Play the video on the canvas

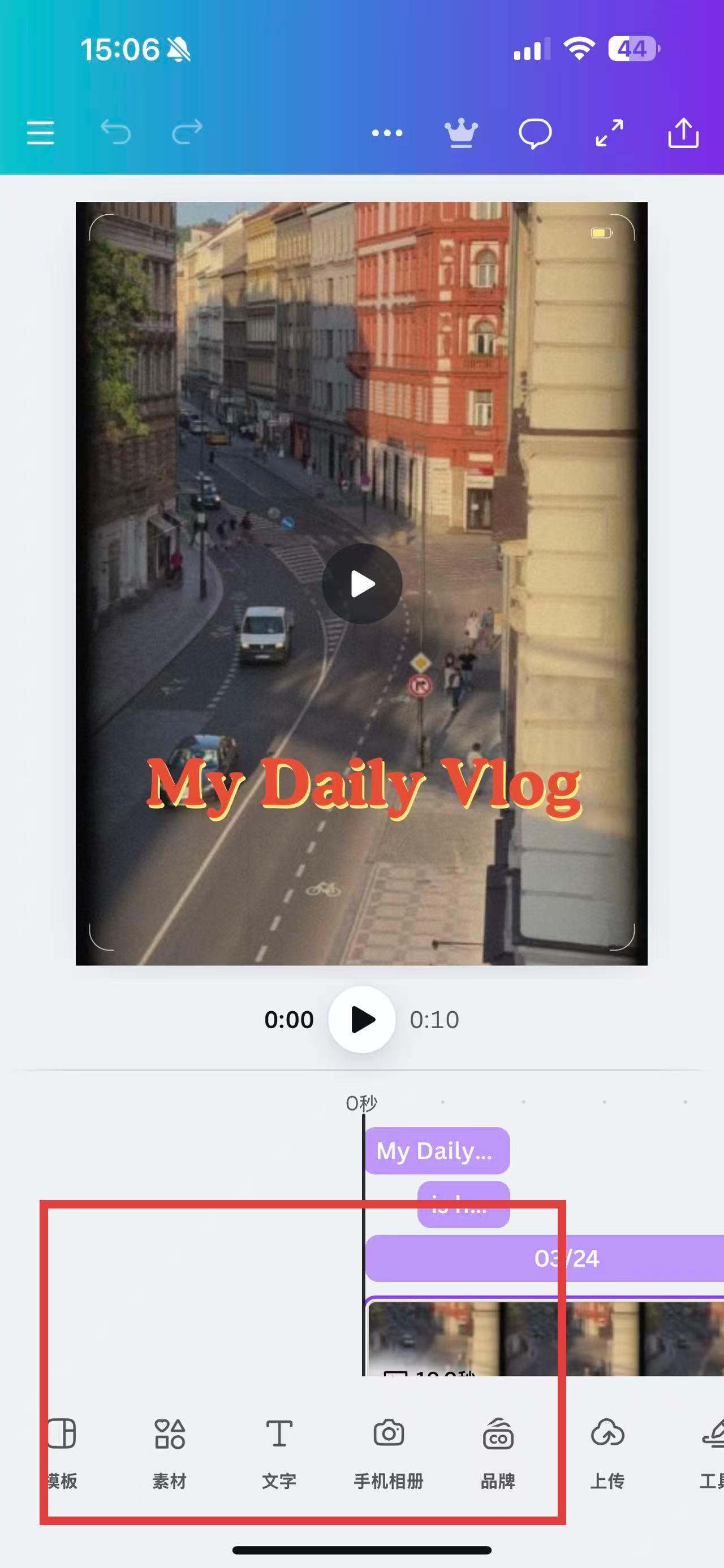[x=363, y=584]
